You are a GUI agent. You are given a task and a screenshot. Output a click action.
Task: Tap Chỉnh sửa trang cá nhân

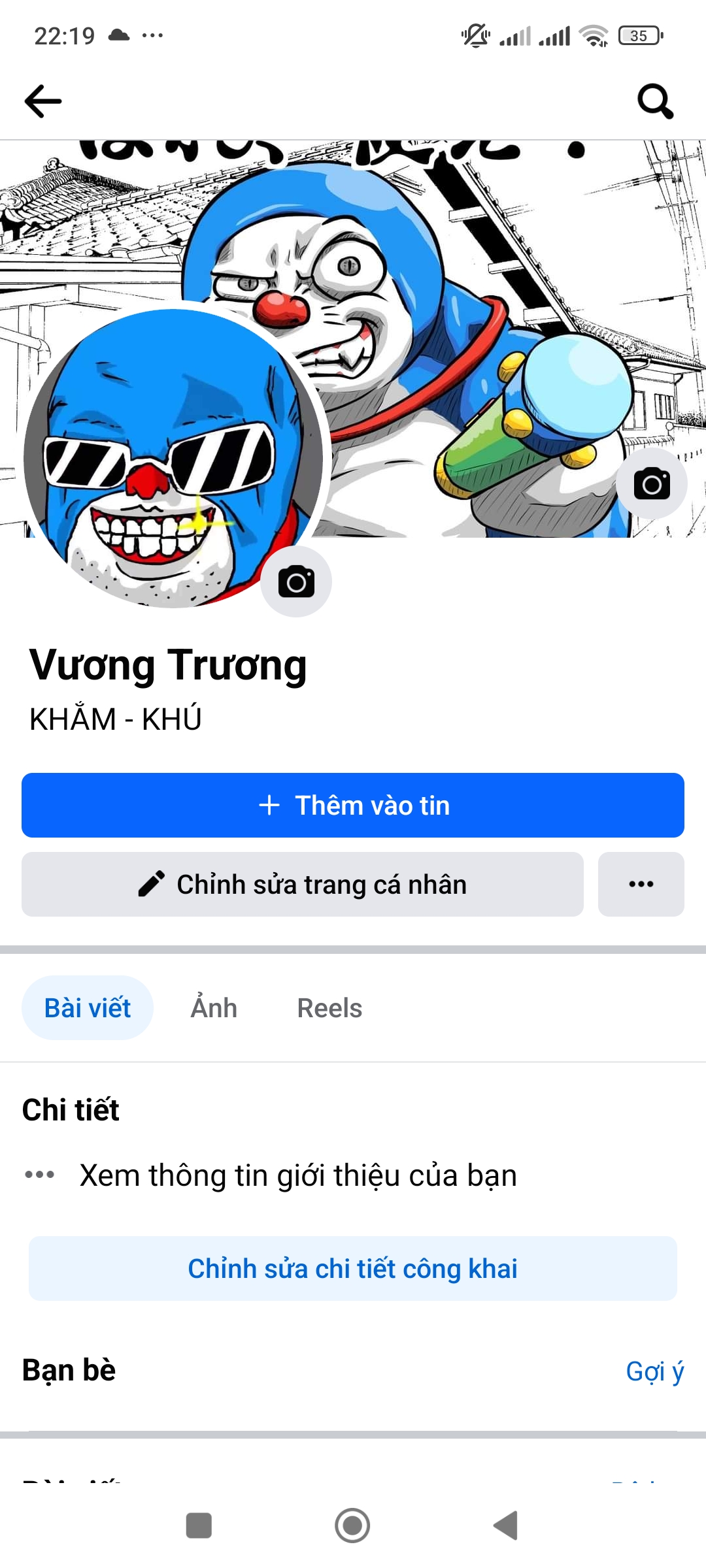(x=302, y=885)
